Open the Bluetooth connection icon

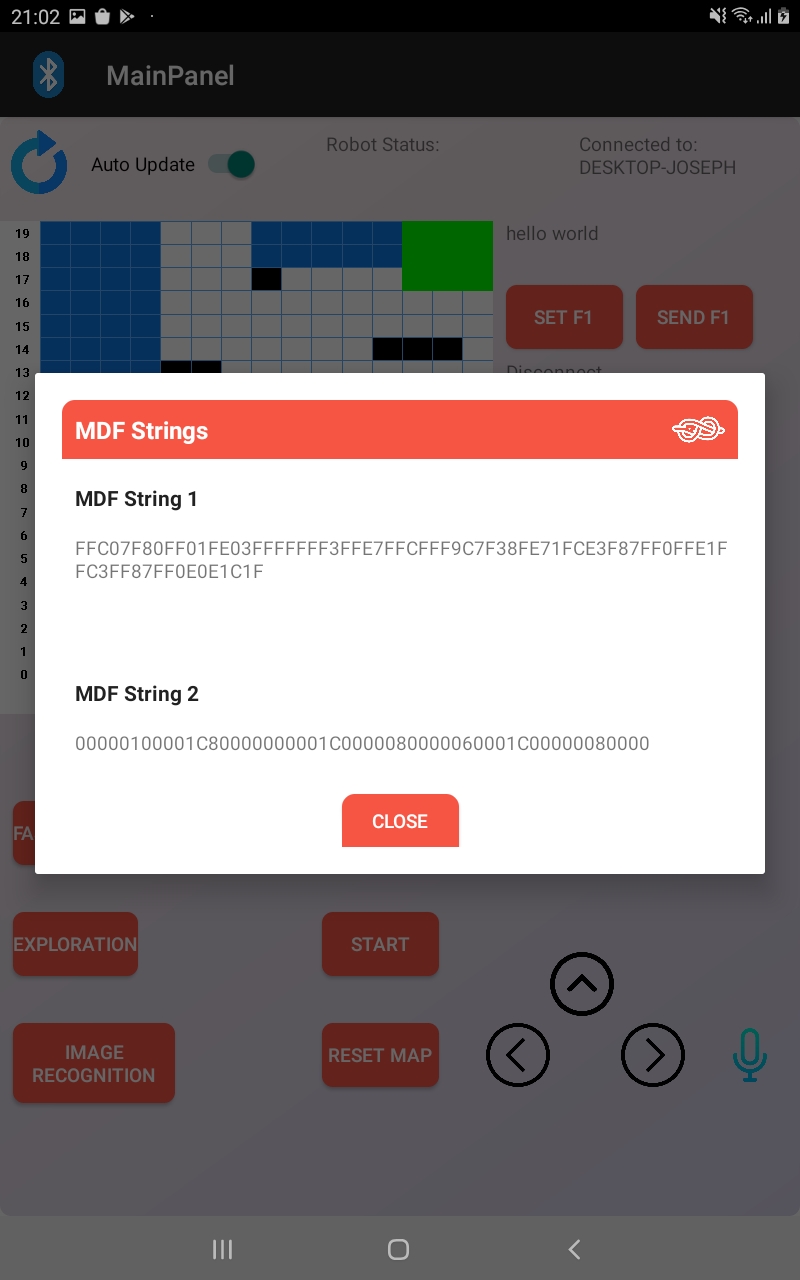47,74
